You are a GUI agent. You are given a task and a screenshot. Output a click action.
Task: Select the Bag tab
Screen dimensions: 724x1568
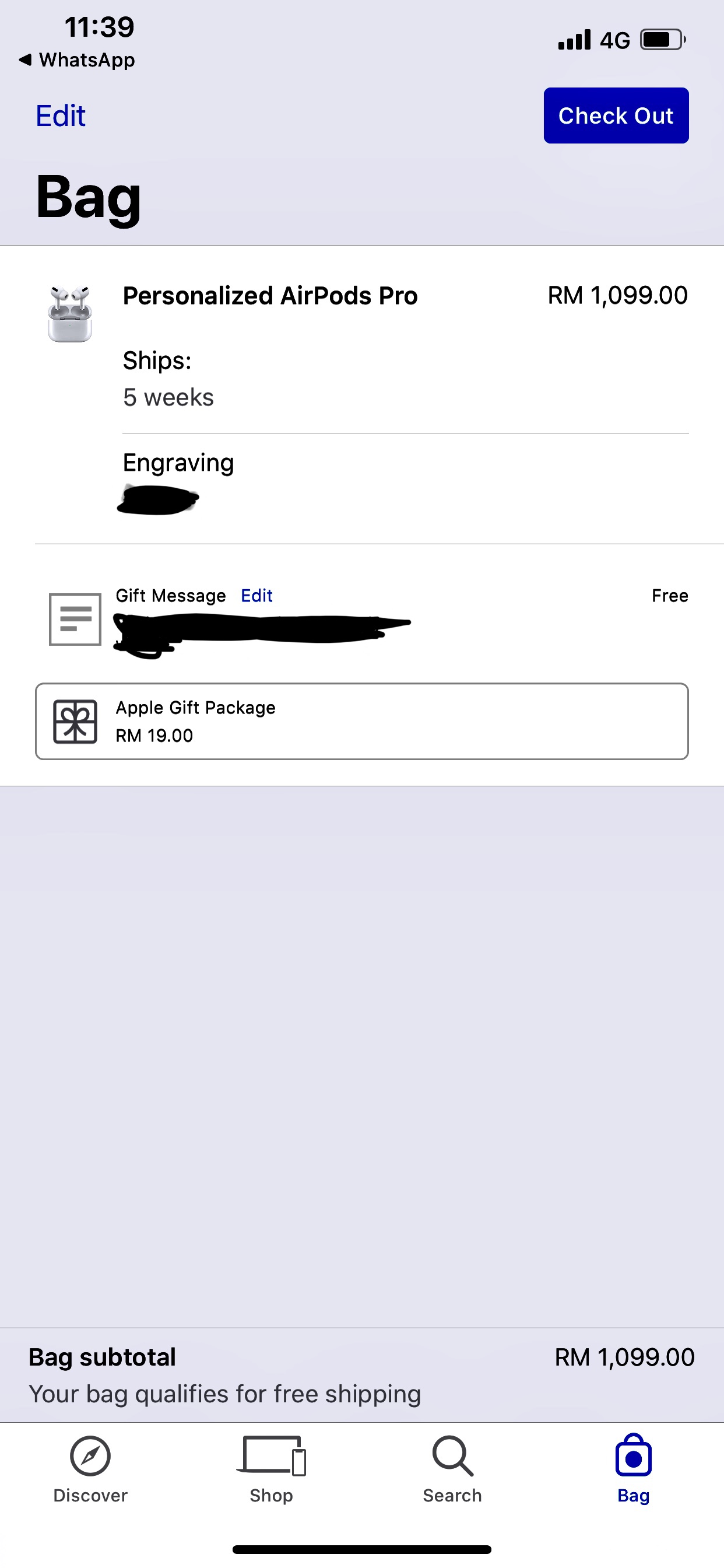point(633,1470)
